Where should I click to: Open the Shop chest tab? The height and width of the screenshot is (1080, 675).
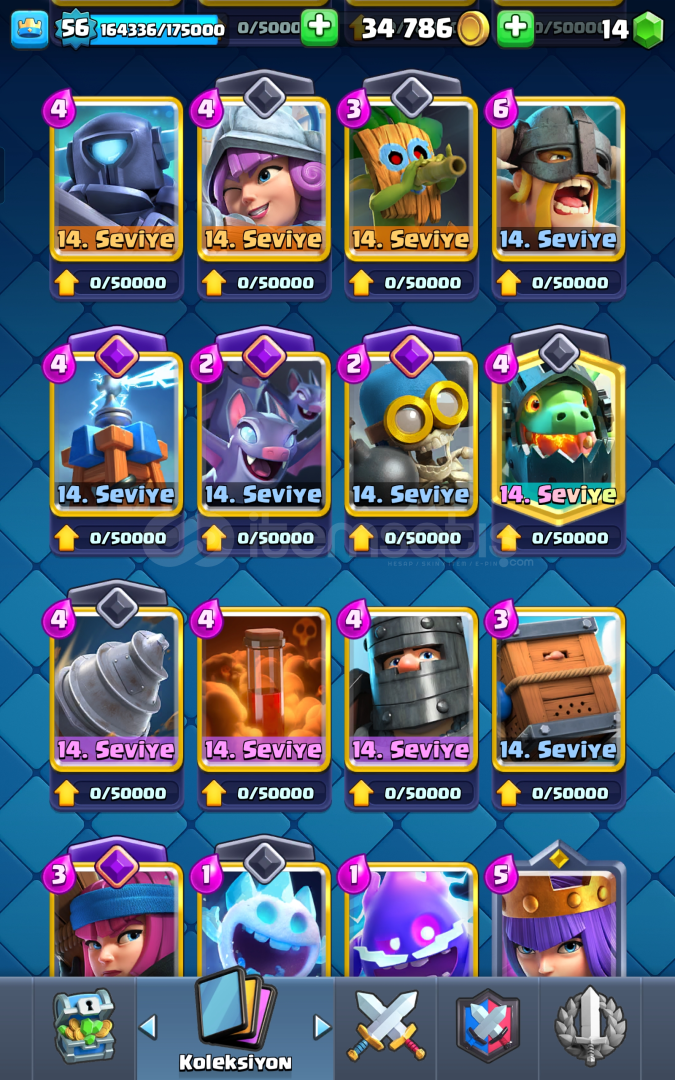point(84,1025)
